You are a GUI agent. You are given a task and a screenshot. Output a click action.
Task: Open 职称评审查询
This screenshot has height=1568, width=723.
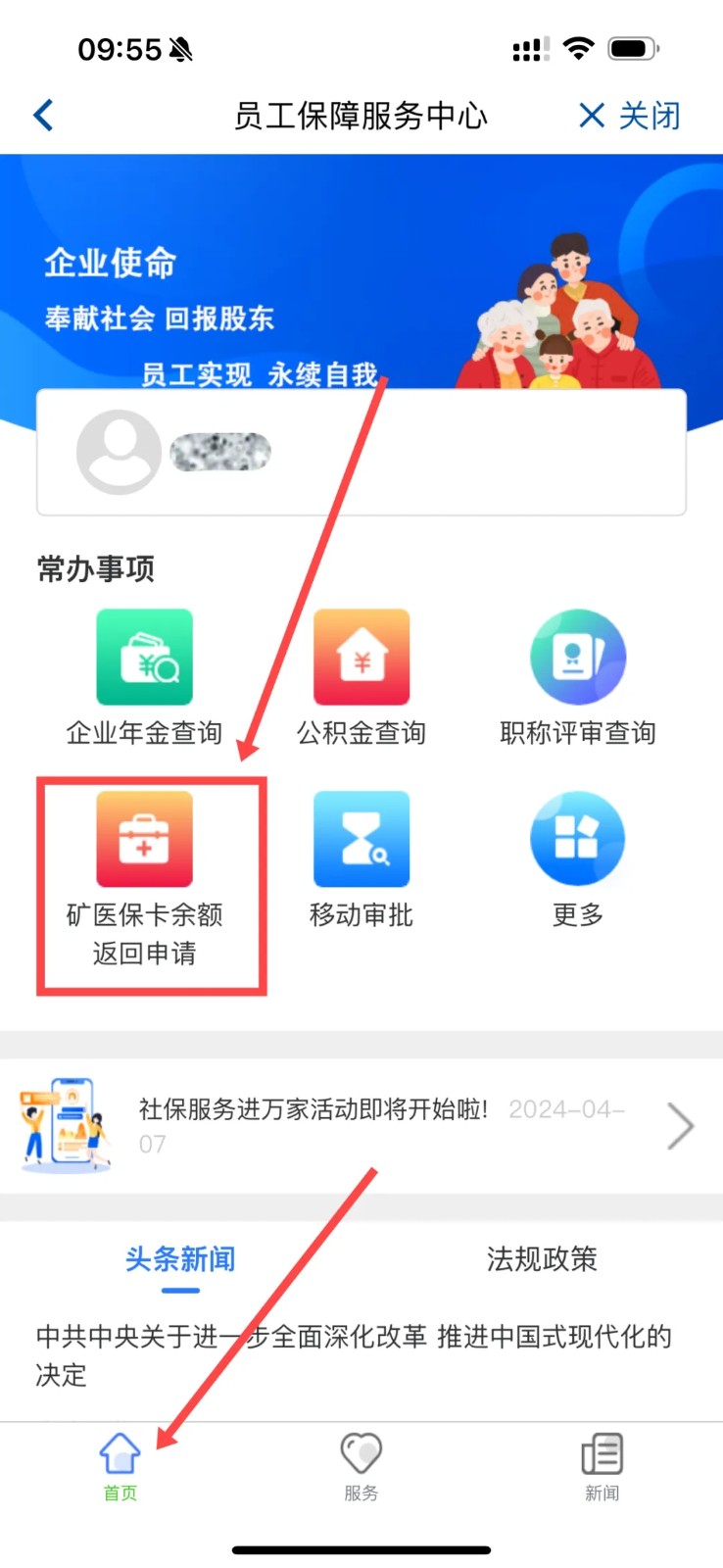(x=577, y=676)
